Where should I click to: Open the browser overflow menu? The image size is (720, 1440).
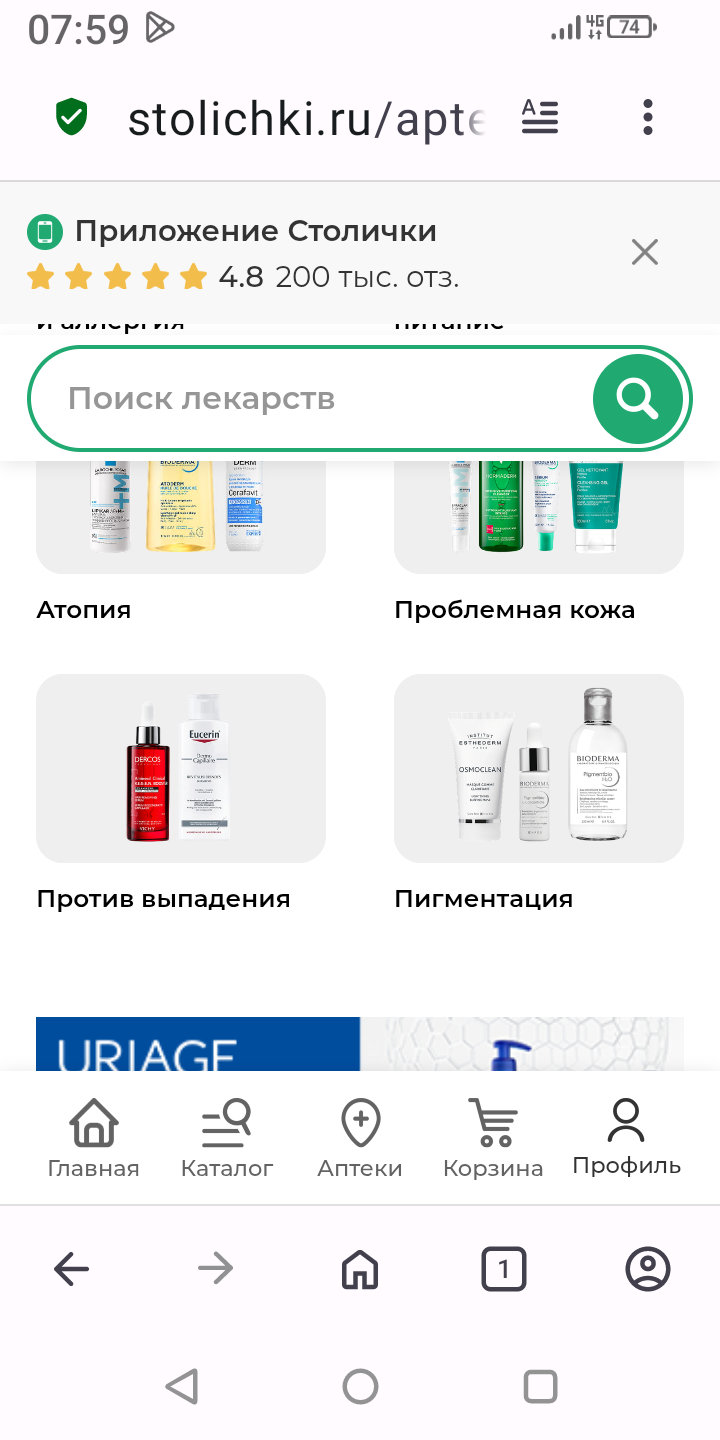pos(648,118)
